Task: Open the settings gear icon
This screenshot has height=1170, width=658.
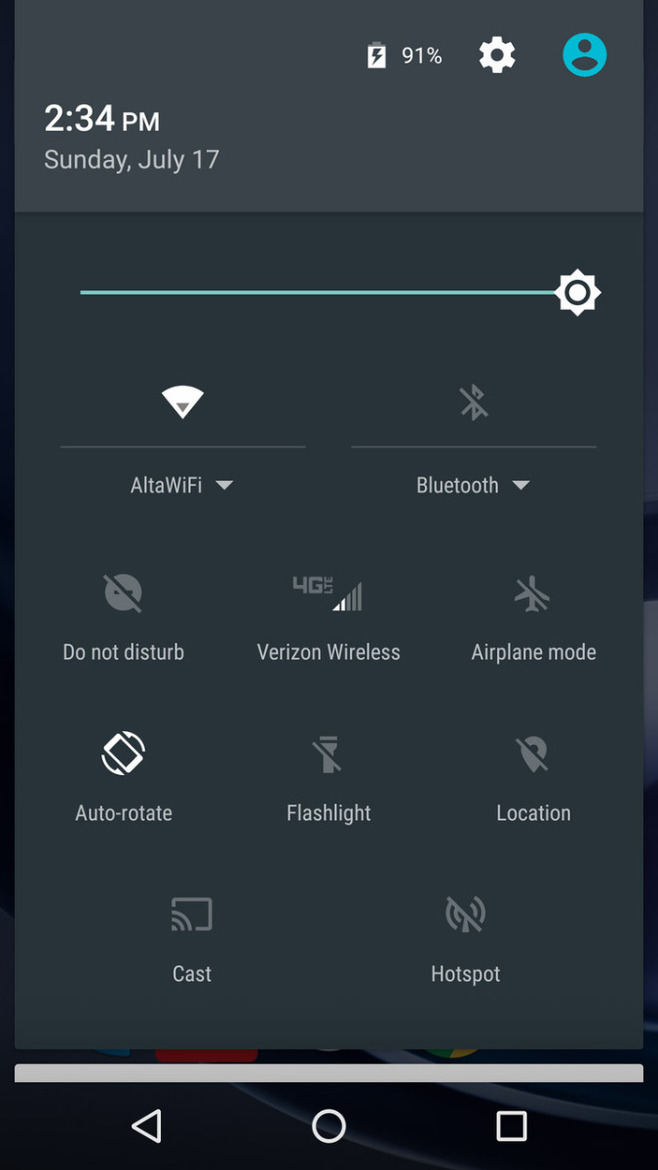Action: click(497, 55)
